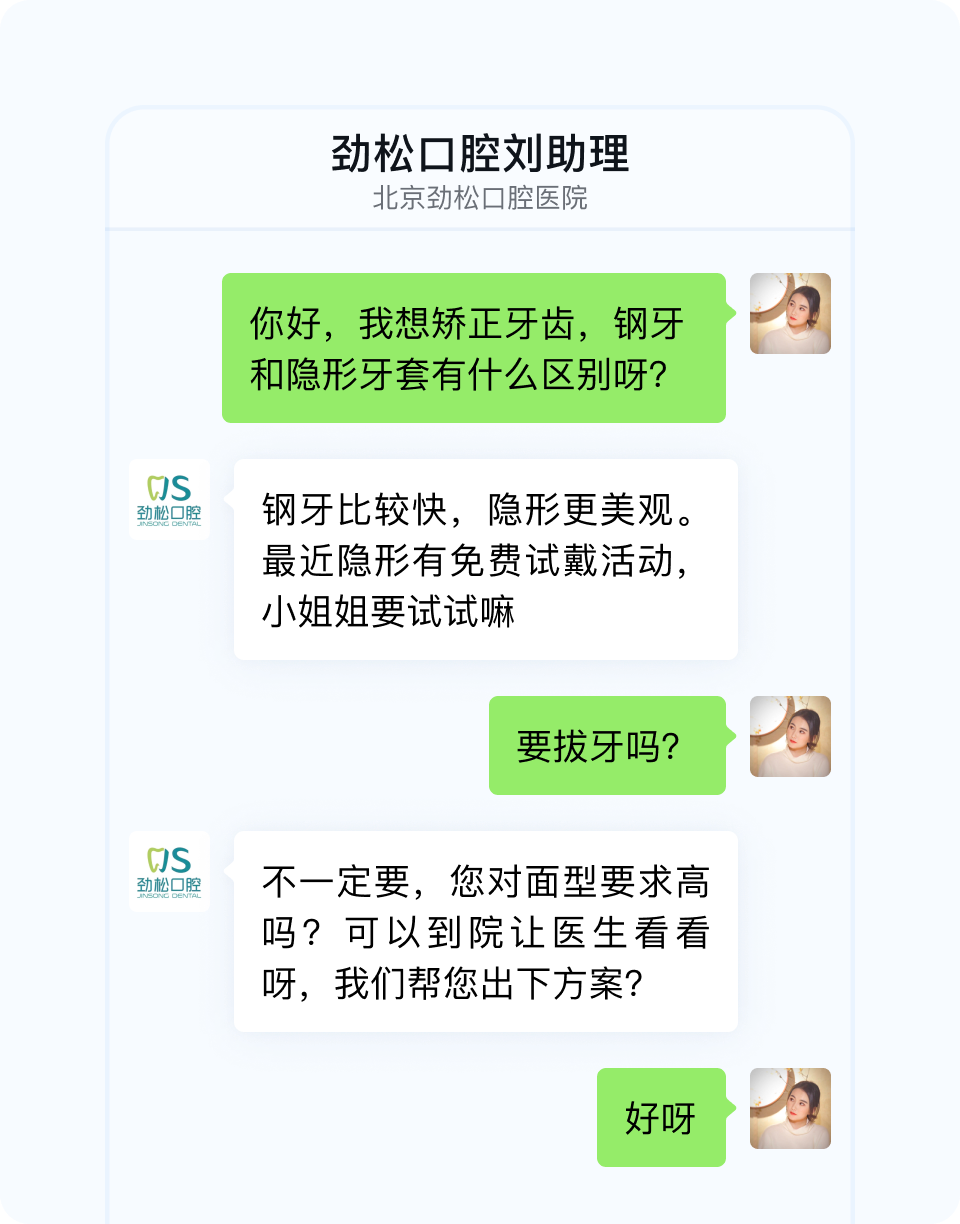Click the avatar next to the first question
The image size is (960, 1224).
790,315
